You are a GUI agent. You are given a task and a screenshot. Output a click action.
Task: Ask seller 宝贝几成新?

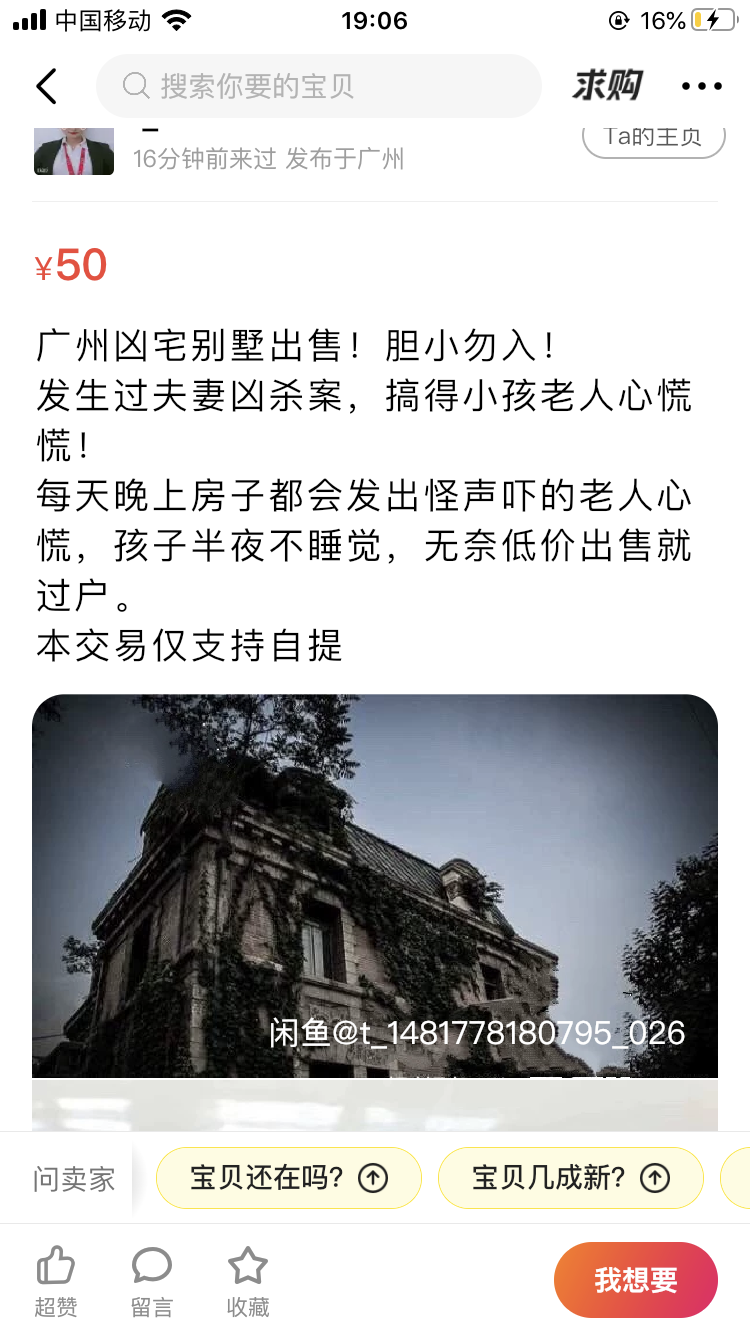(x=570, y=1178)
